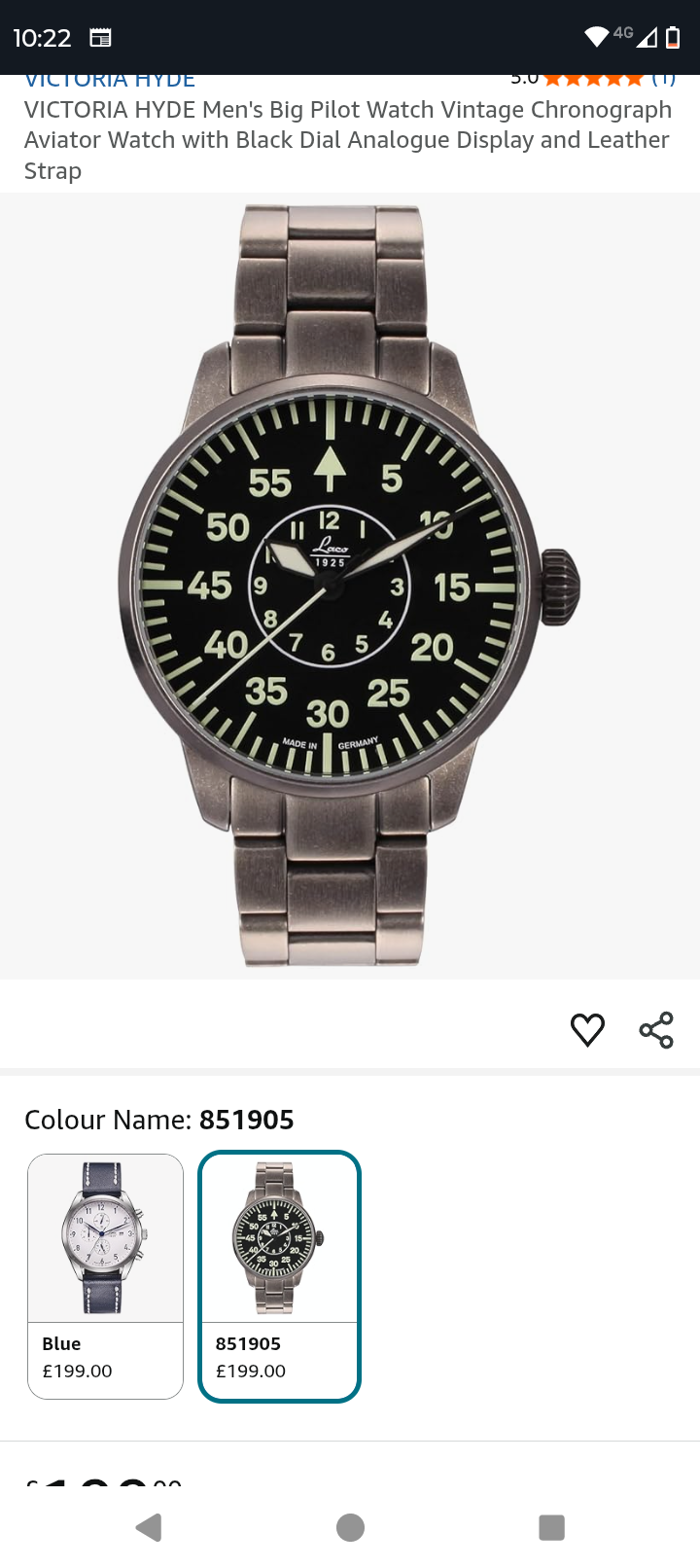Viewport: 700px width, 1568px height.
Task: Go back using the system back button
Action: tap(149, 1527)
